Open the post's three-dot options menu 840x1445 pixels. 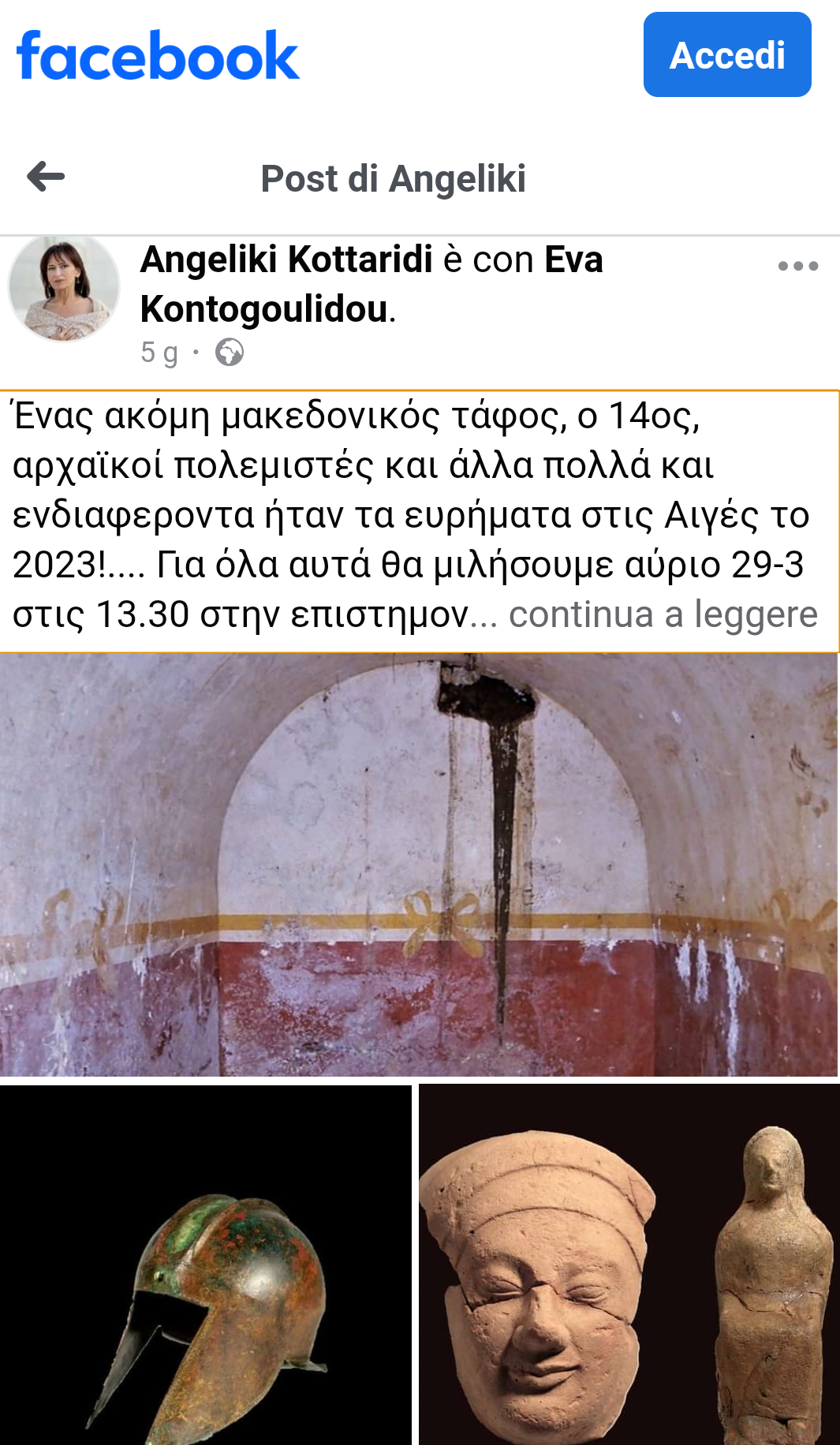[x=798, y=266]
